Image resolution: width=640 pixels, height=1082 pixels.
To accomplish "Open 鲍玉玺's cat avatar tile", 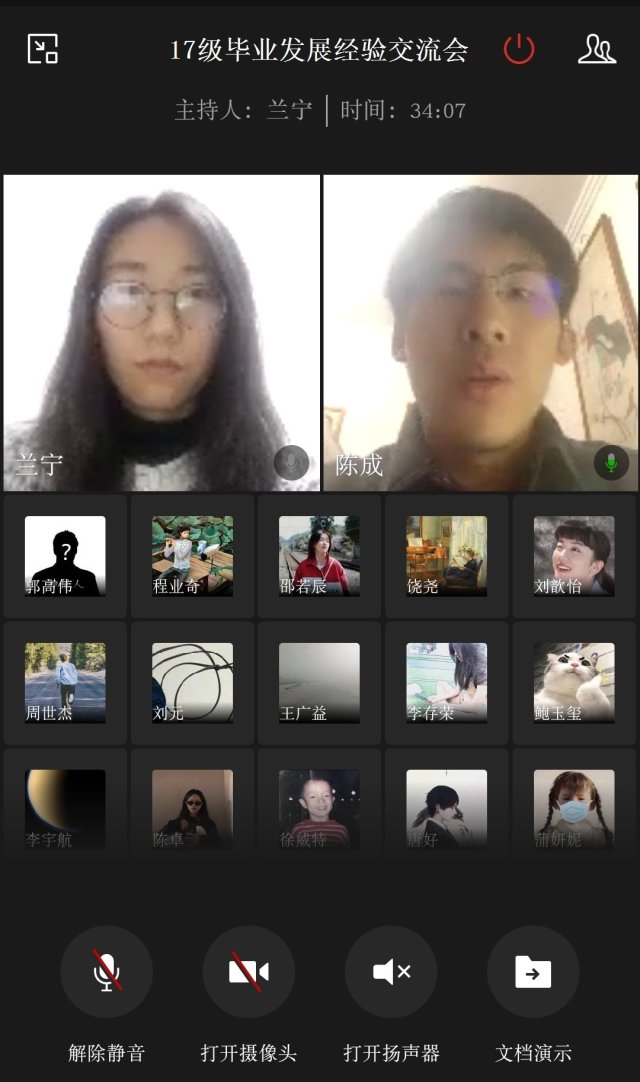I will click(574, 683).
